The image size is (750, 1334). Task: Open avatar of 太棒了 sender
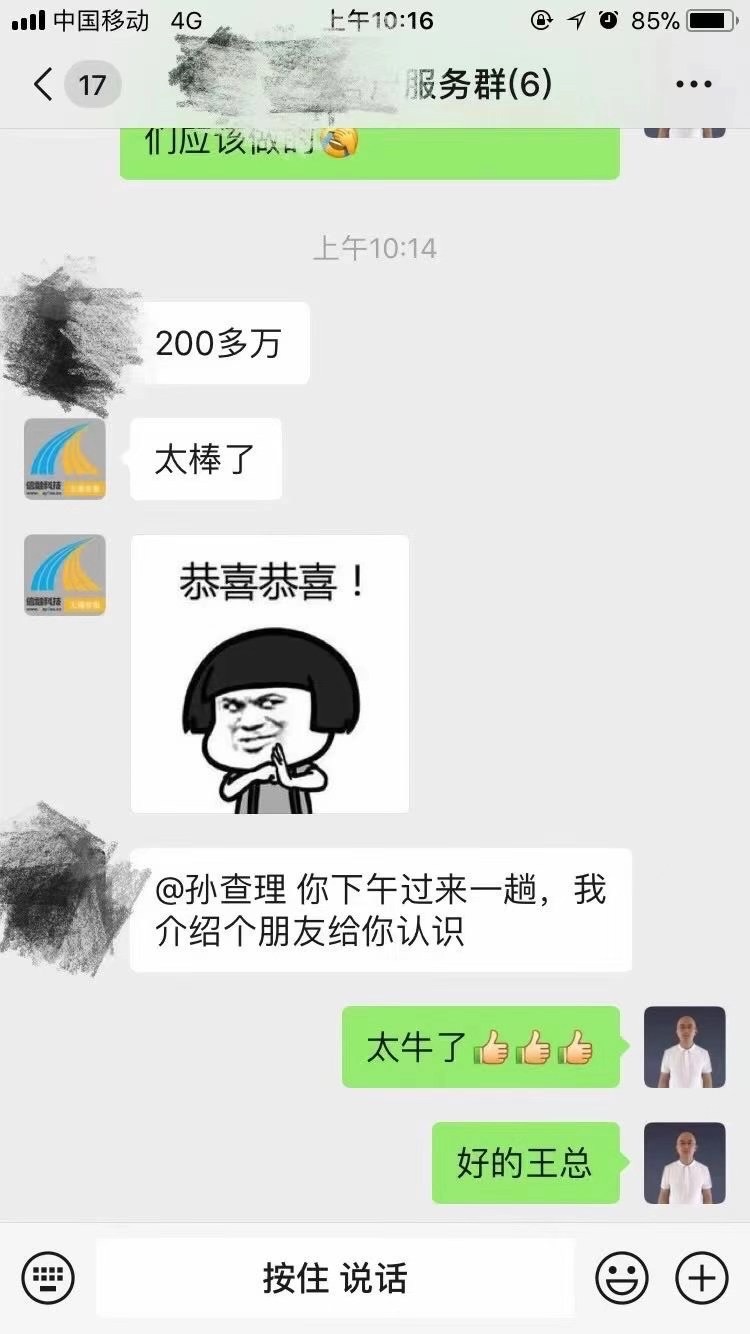(x=65, y=459)
